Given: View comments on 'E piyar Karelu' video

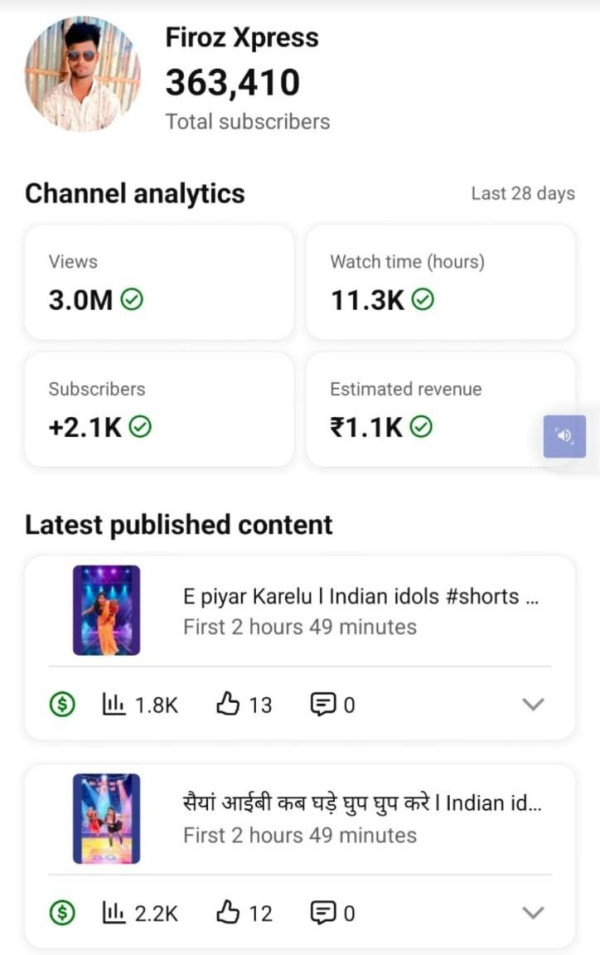Looking at the screenshot, I should click(333, 705).
